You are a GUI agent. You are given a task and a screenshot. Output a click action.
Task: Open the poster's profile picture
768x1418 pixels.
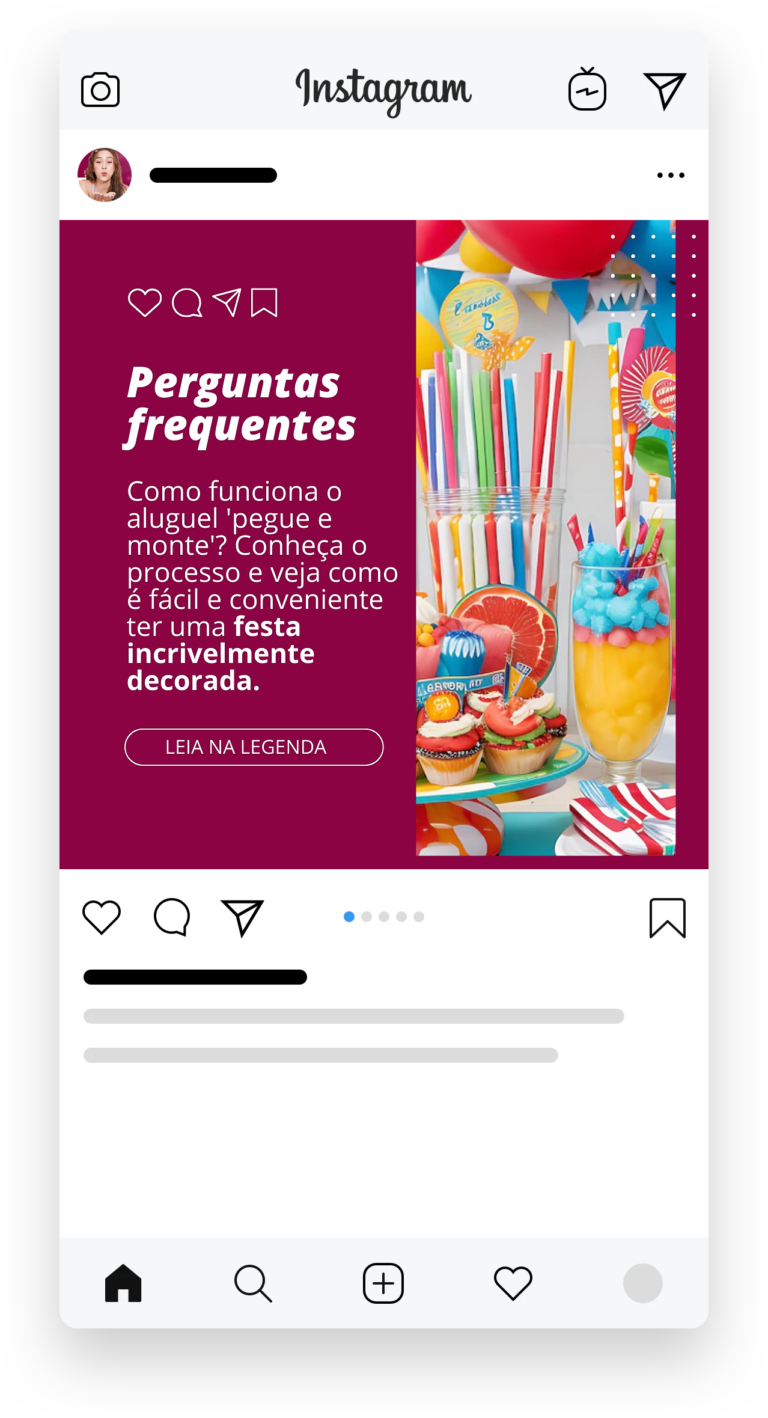[105, 175]
